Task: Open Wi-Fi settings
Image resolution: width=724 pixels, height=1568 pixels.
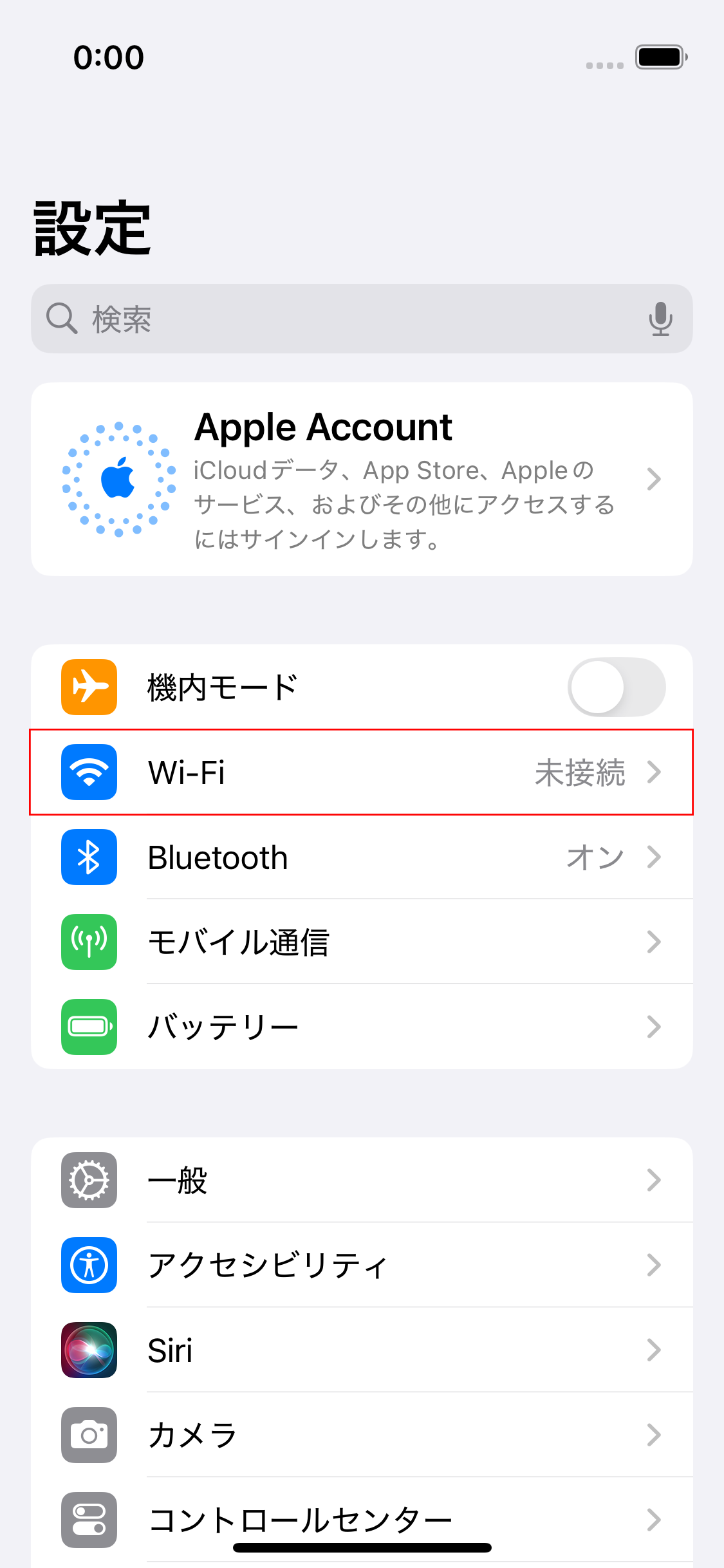Action: [x=362, y=772]
